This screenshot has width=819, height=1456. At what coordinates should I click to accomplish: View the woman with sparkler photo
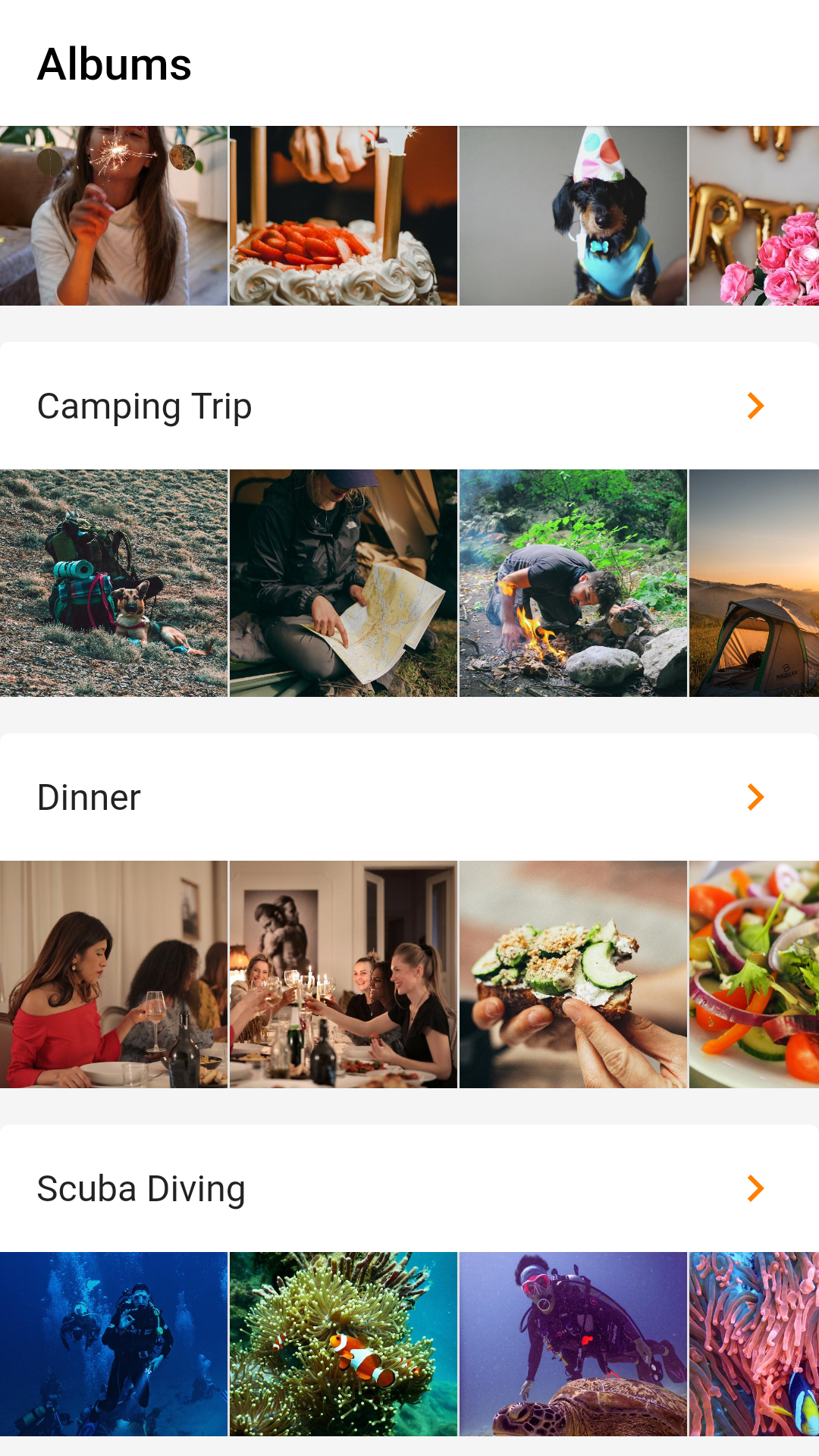point(114,216)
